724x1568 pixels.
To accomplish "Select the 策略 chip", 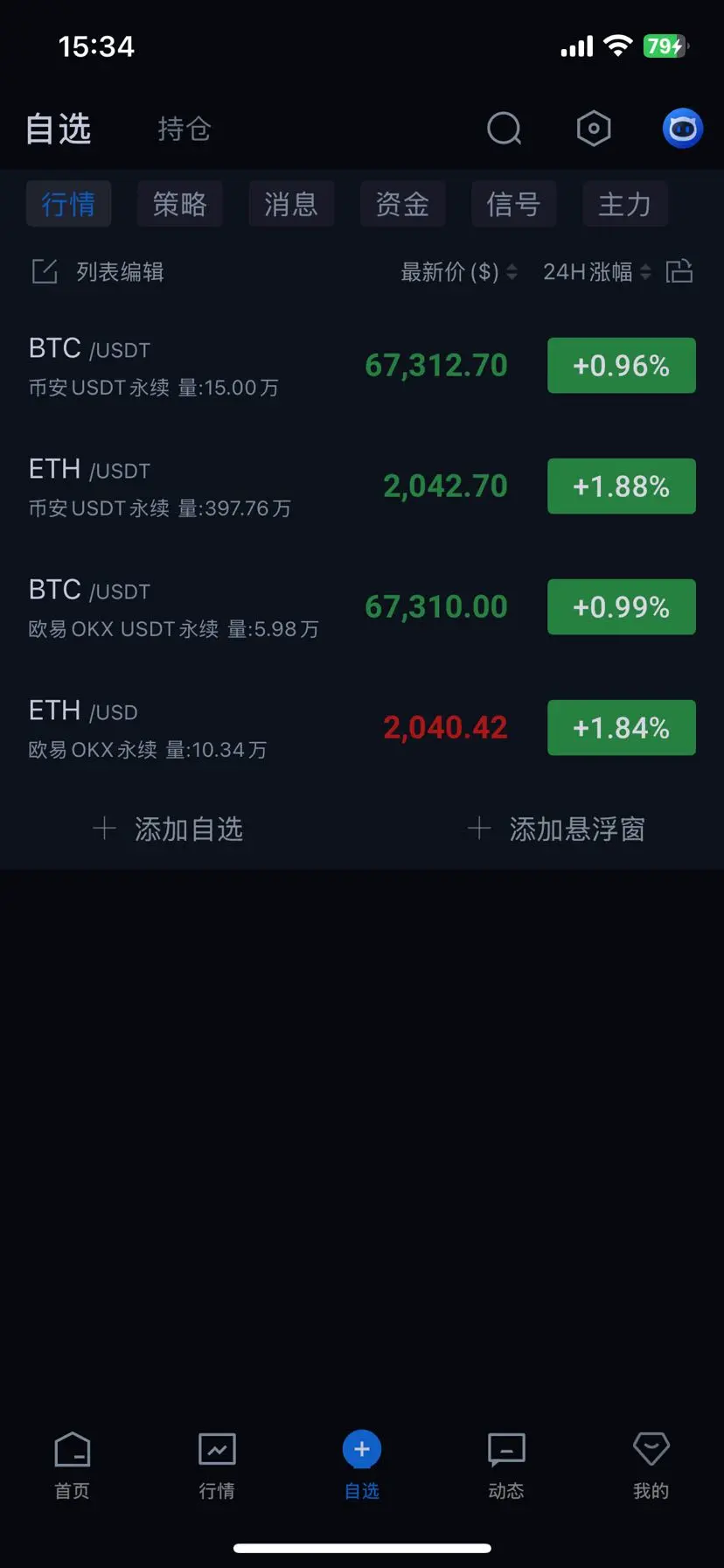I will (180, 205).
